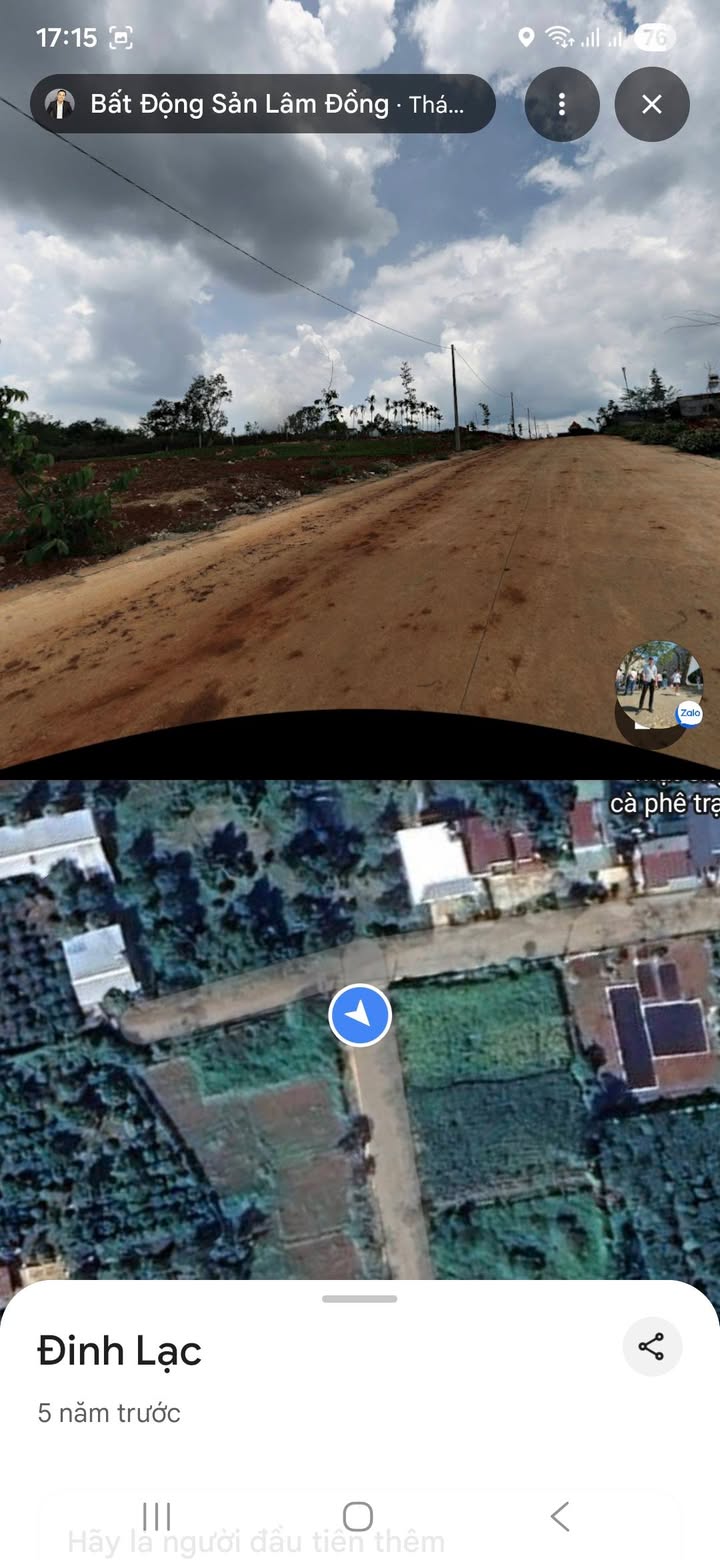
Task: Tap the blue navigation arrow on the map
Action: point(360,1015)
